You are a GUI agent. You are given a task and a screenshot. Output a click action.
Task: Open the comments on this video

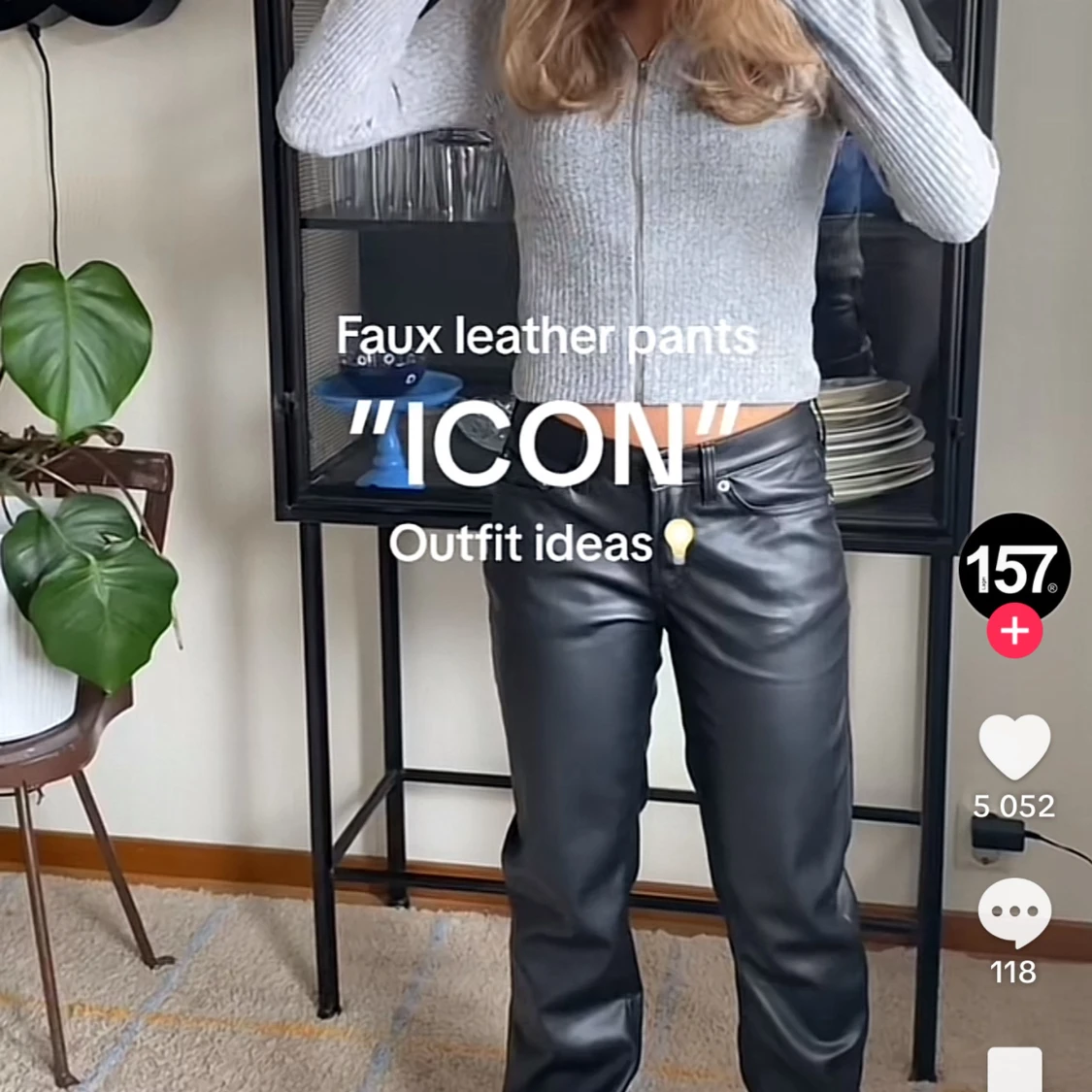[1014, 913]
